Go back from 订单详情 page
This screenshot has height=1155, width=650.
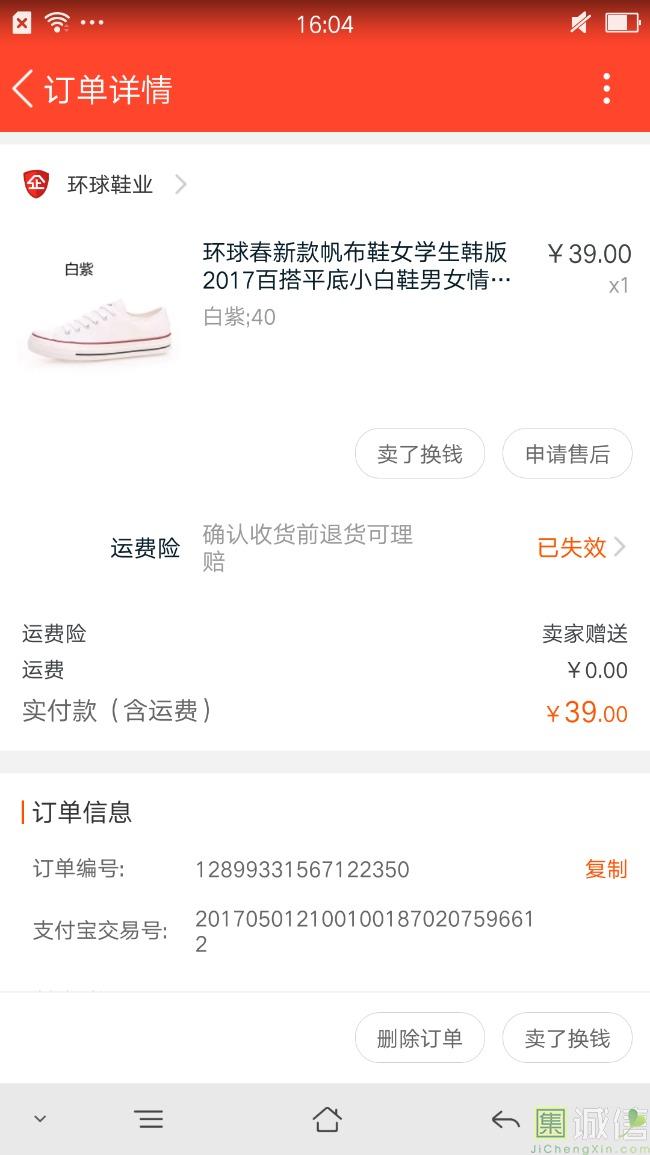point(24,89)
